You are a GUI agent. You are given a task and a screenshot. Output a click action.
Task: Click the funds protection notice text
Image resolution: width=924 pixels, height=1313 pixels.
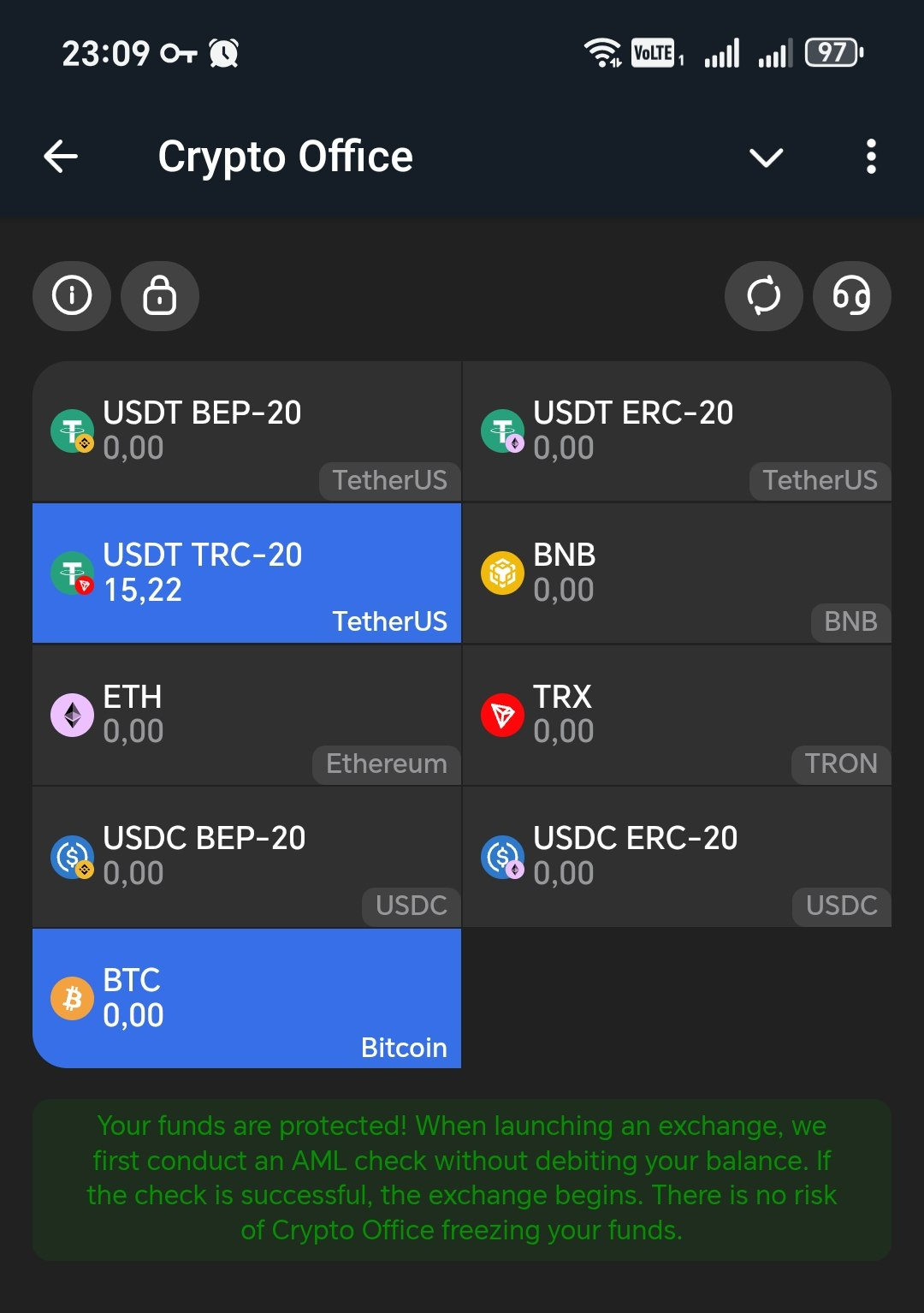(x=462, y=1178)
